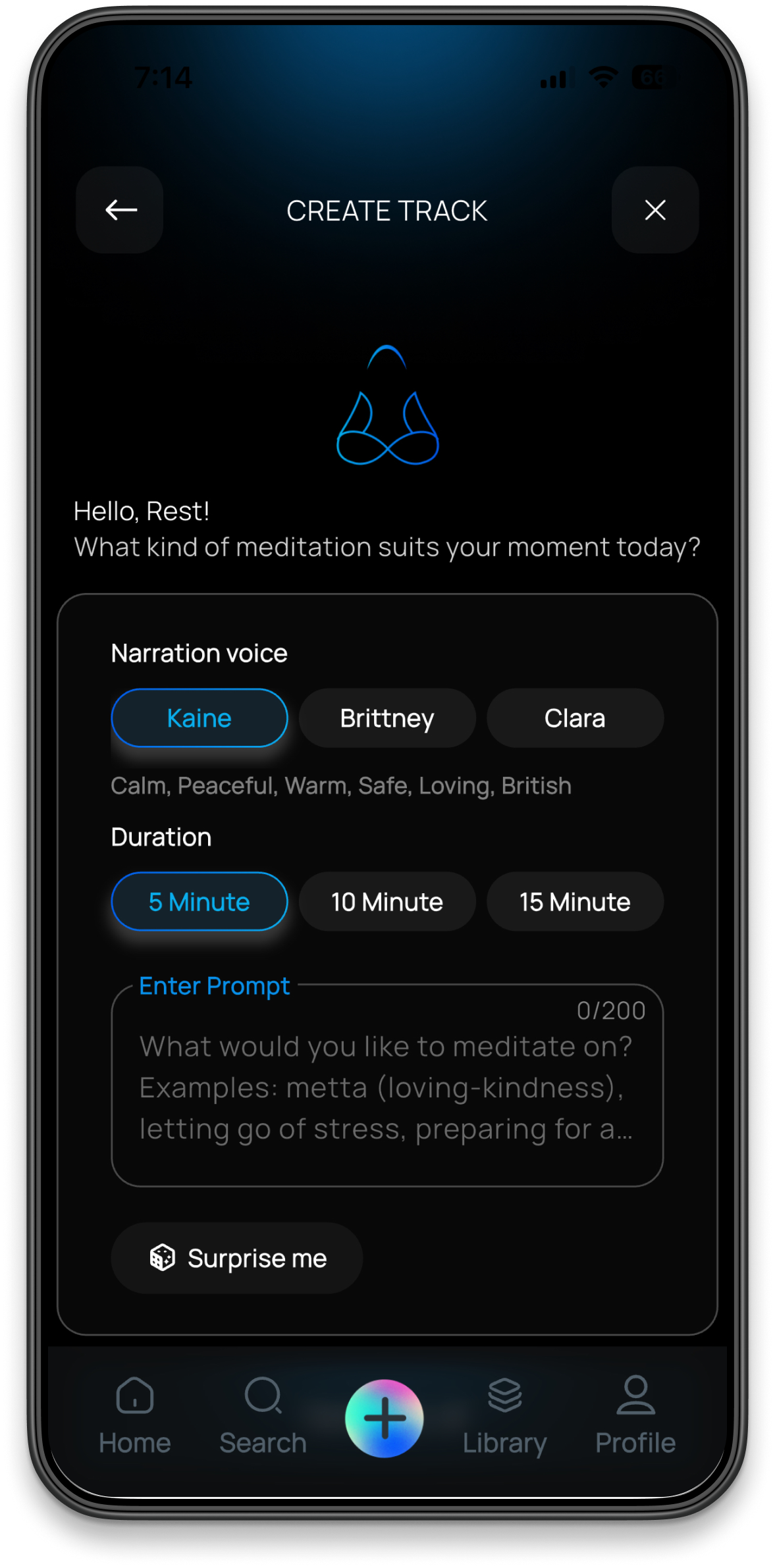775x1568 pixels.
Task: Pick Clara as the narrator
Action: tap(575, 718)
